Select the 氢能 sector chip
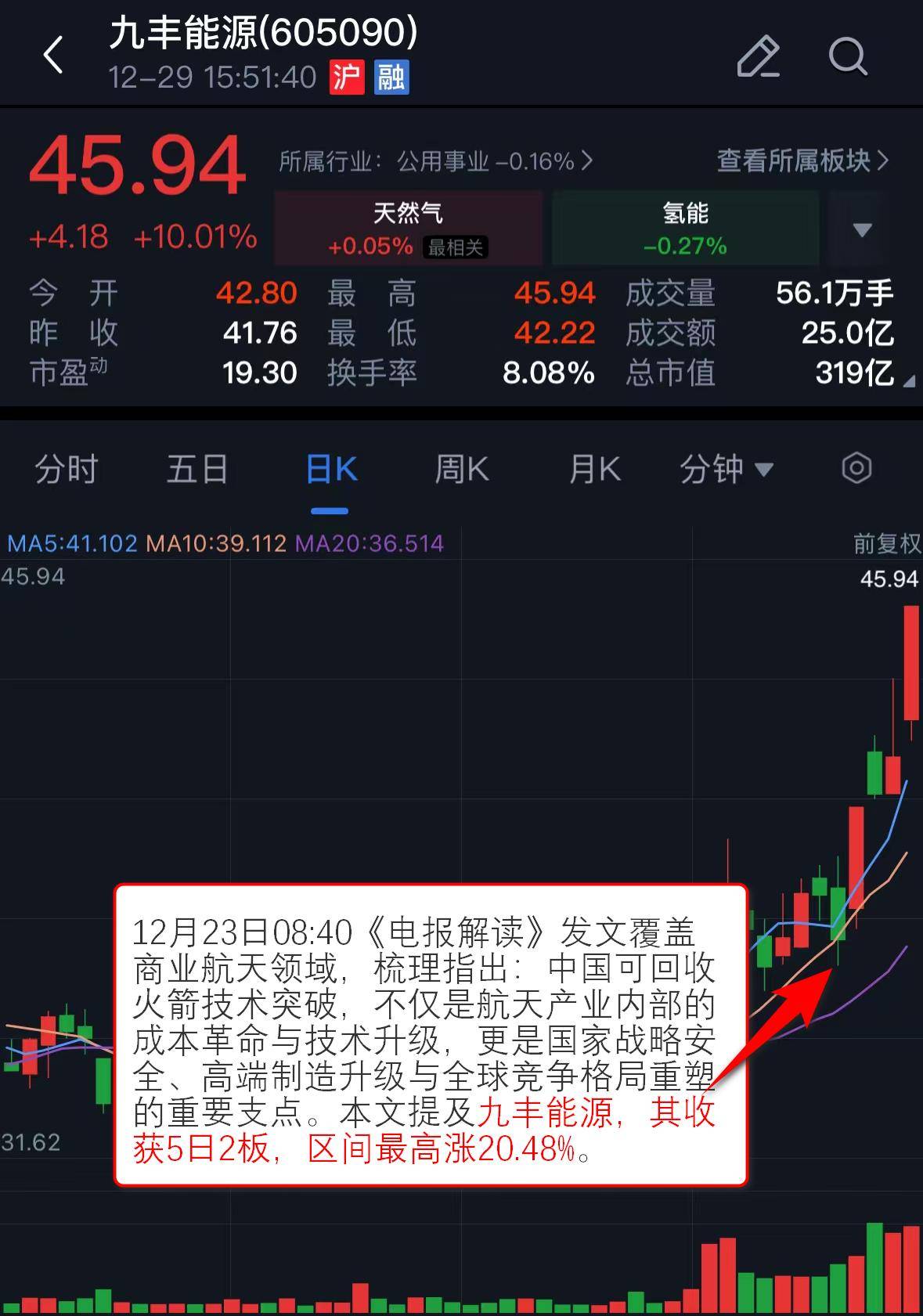923x1316 pixels. 685,228
